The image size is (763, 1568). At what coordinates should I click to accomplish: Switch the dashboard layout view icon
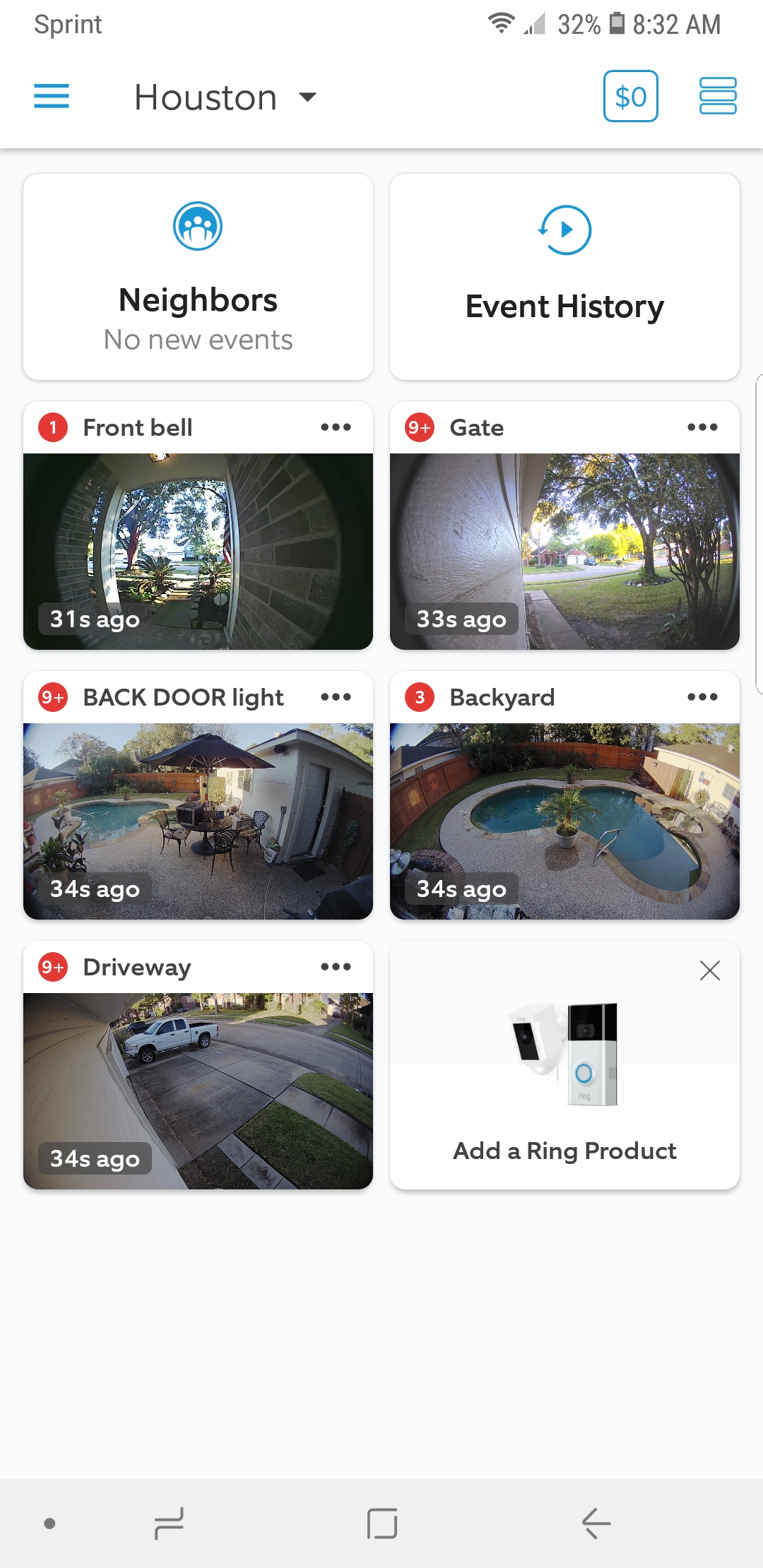(x=717, y=96)
